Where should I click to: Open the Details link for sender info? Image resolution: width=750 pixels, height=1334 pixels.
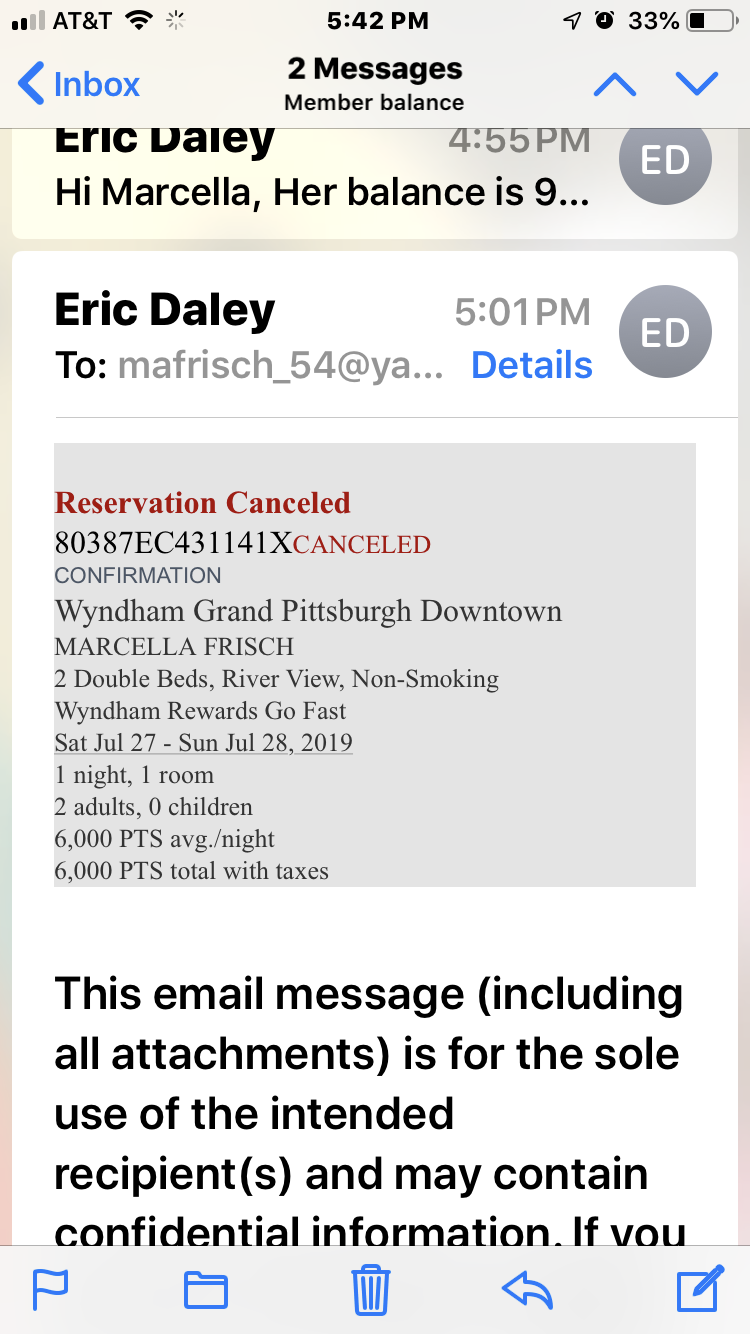click(x=531, y=365)
